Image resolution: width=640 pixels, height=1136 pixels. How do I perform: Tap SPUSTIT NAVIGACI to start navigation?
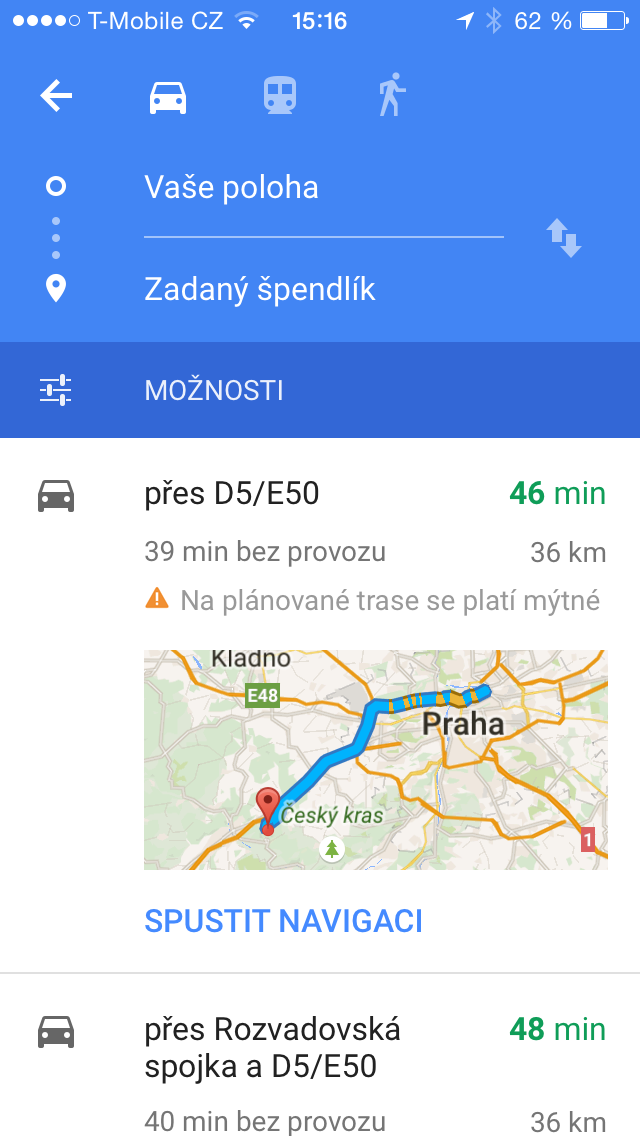click(283, 921)
